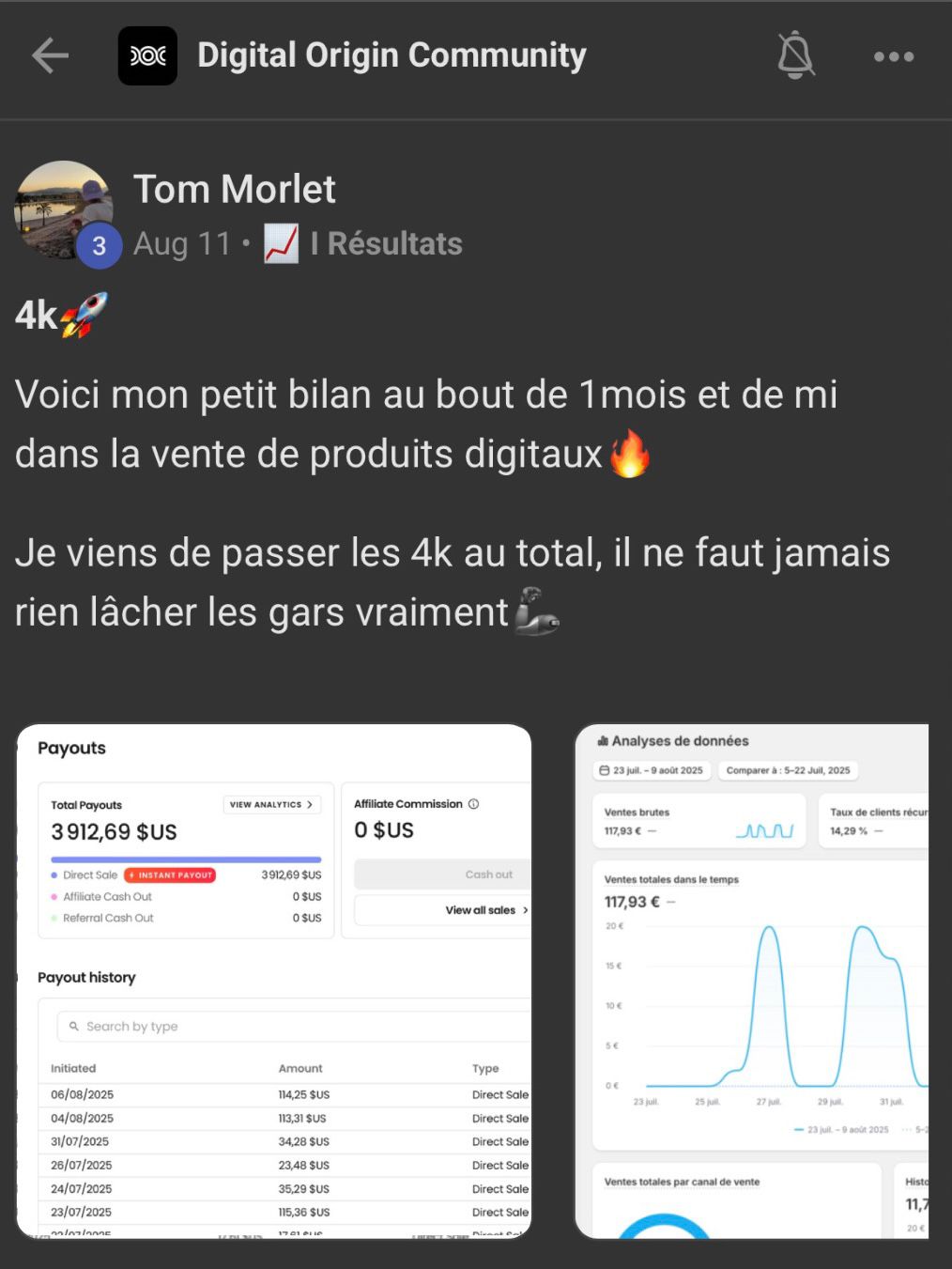Open the Digital Origin Community logo

click(147, 55)
